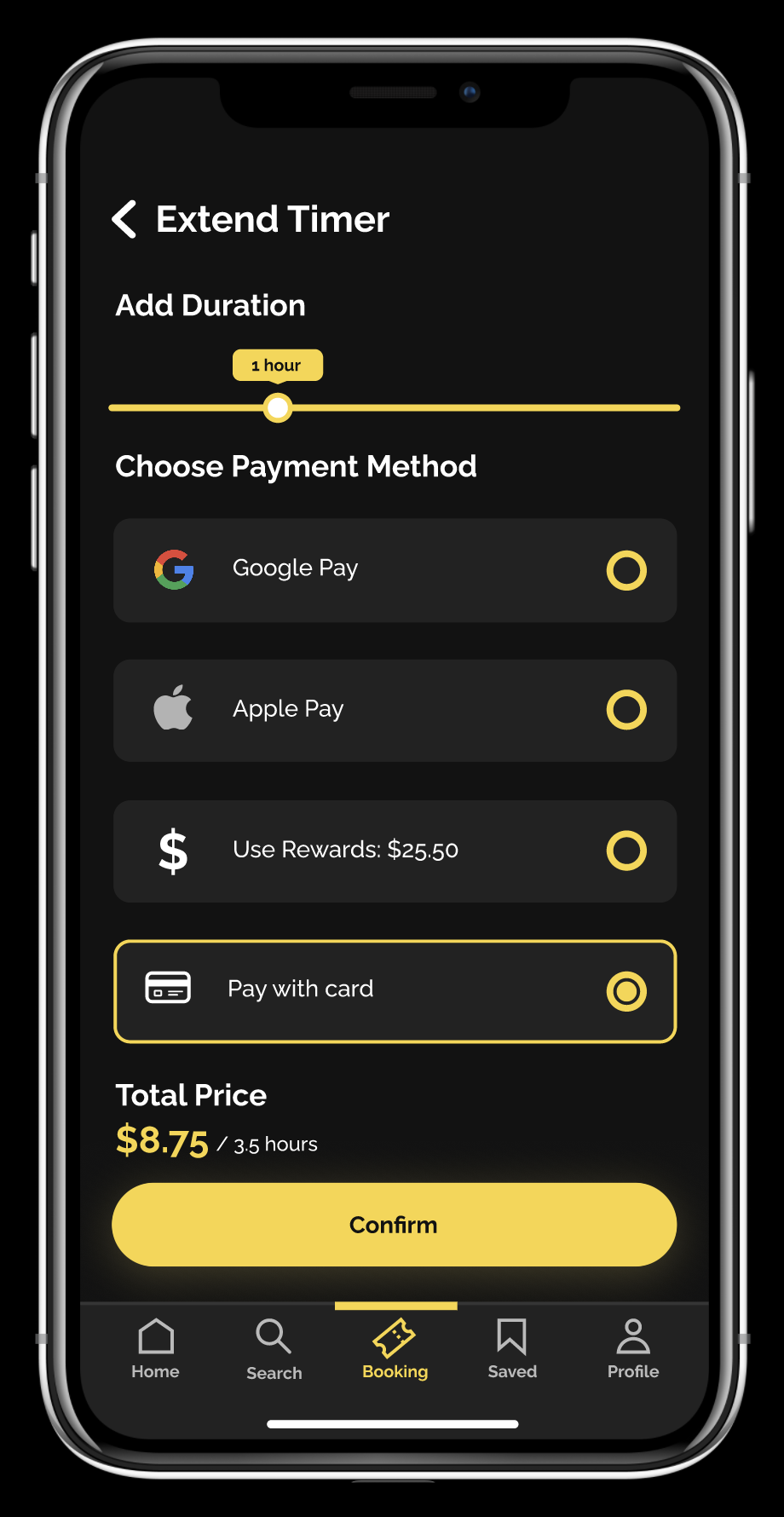Choose Apple Pay option
The height and width of the screenshot is (1517, 784).
(395, 711)
